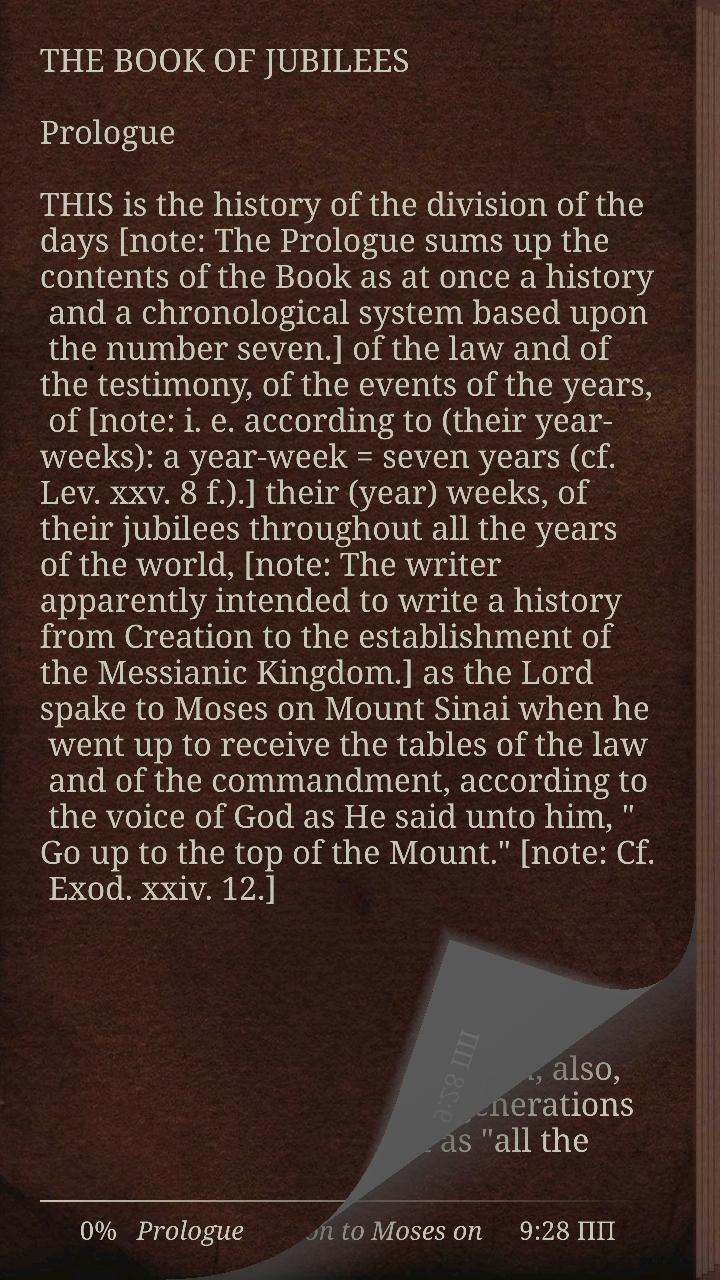Open the Prologue chapter label in footer
The width and height of the screenshot is (720, 1280).
pos(190,1231)
